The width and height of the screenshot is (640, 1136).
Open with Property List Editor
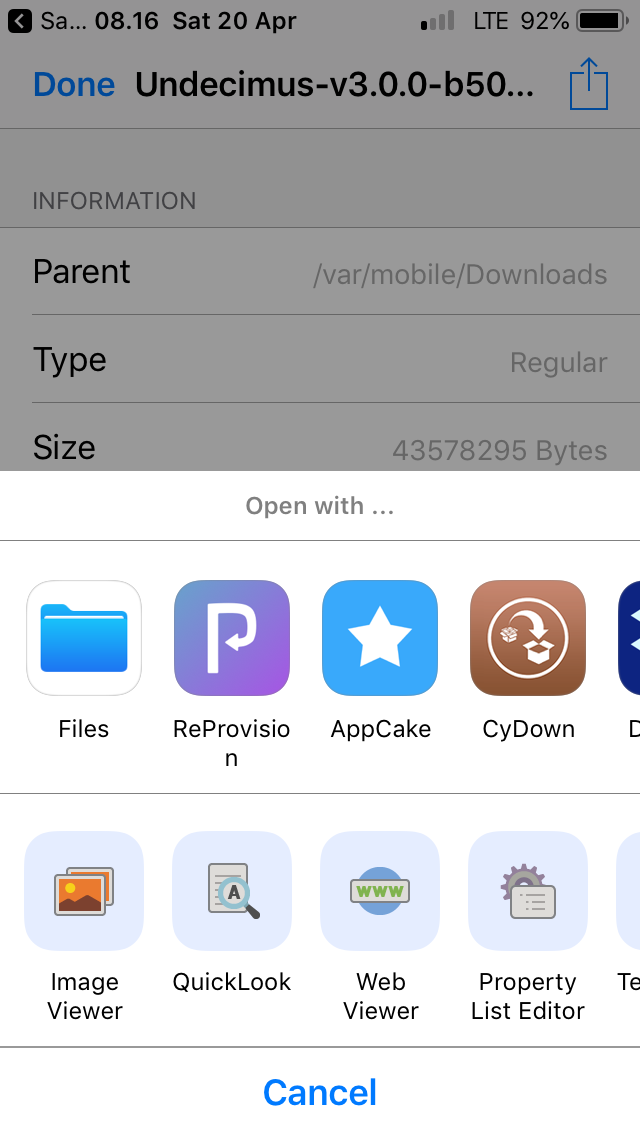pos(528,891)
